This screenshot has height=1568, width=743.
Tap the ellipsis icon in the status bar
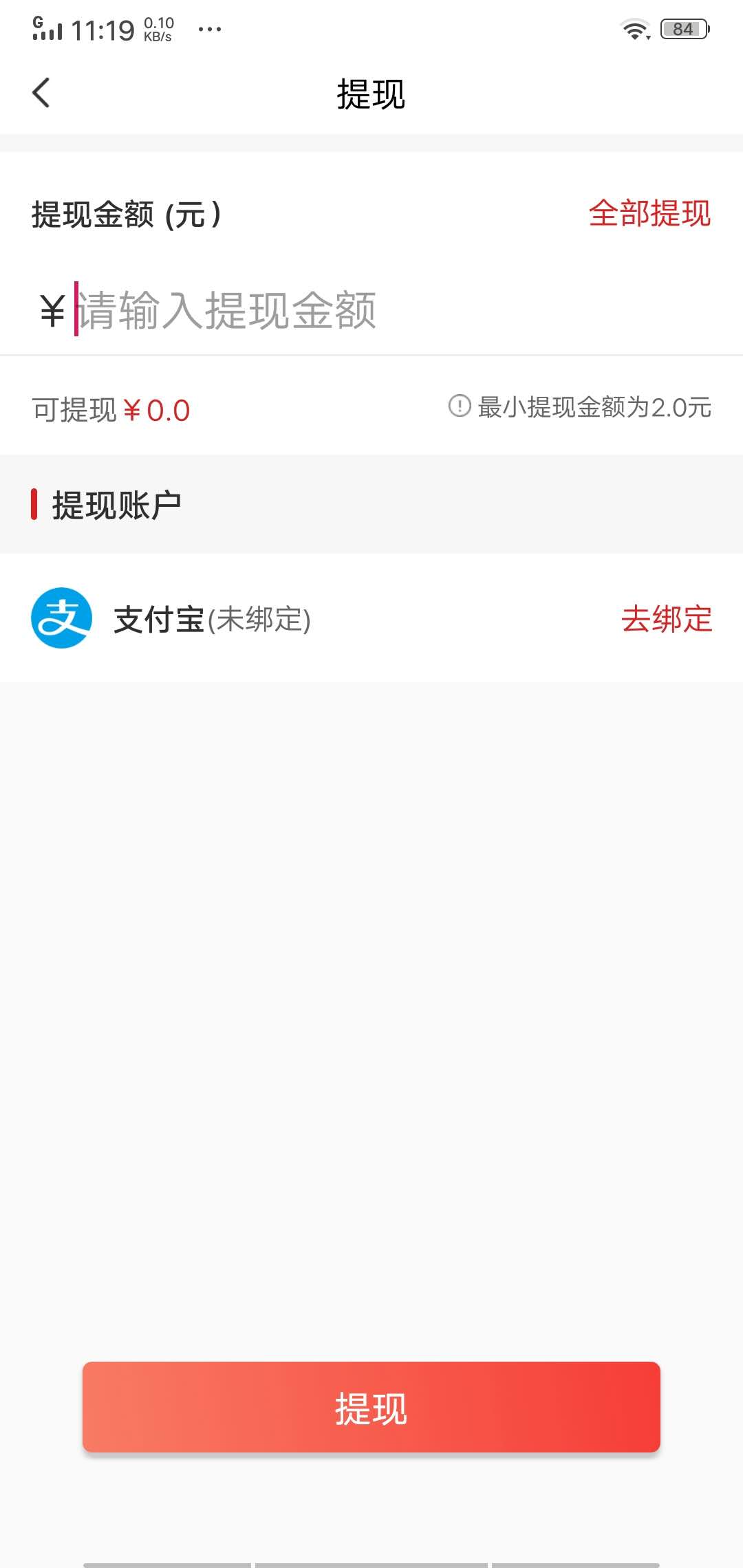(x=210, y=29)
